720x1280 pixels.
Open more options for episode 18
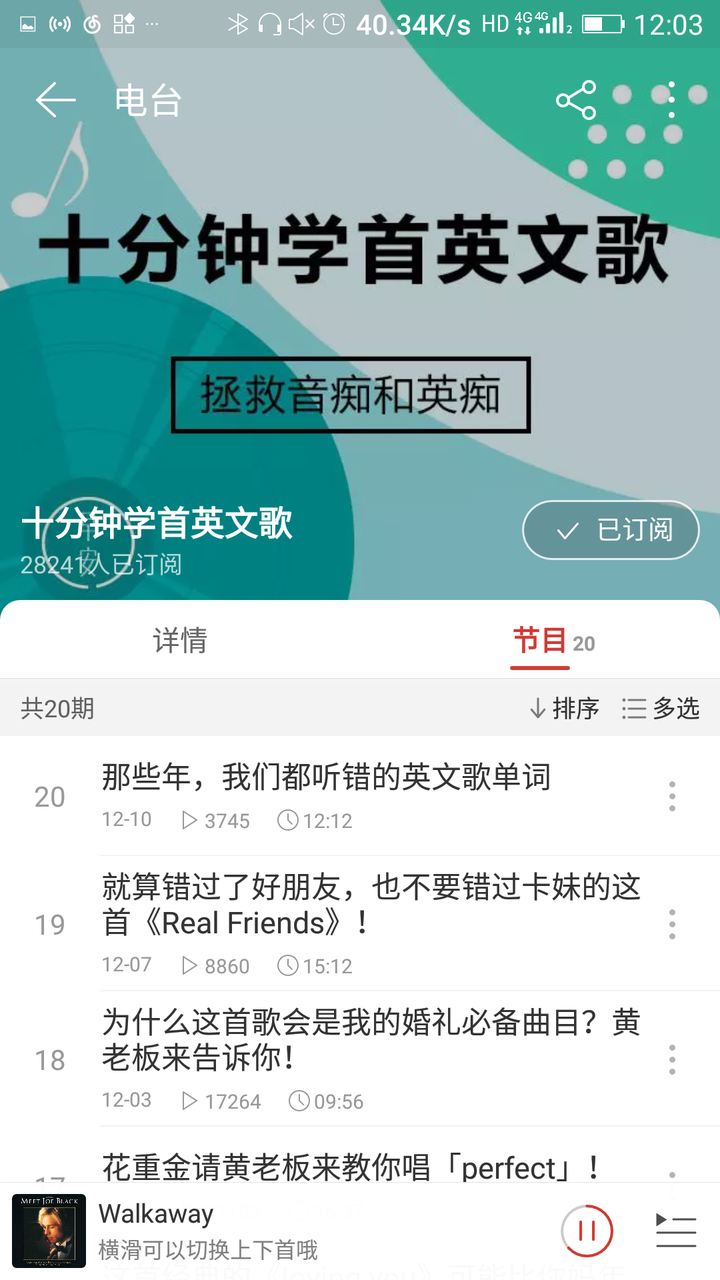[x=672, y=1059]
